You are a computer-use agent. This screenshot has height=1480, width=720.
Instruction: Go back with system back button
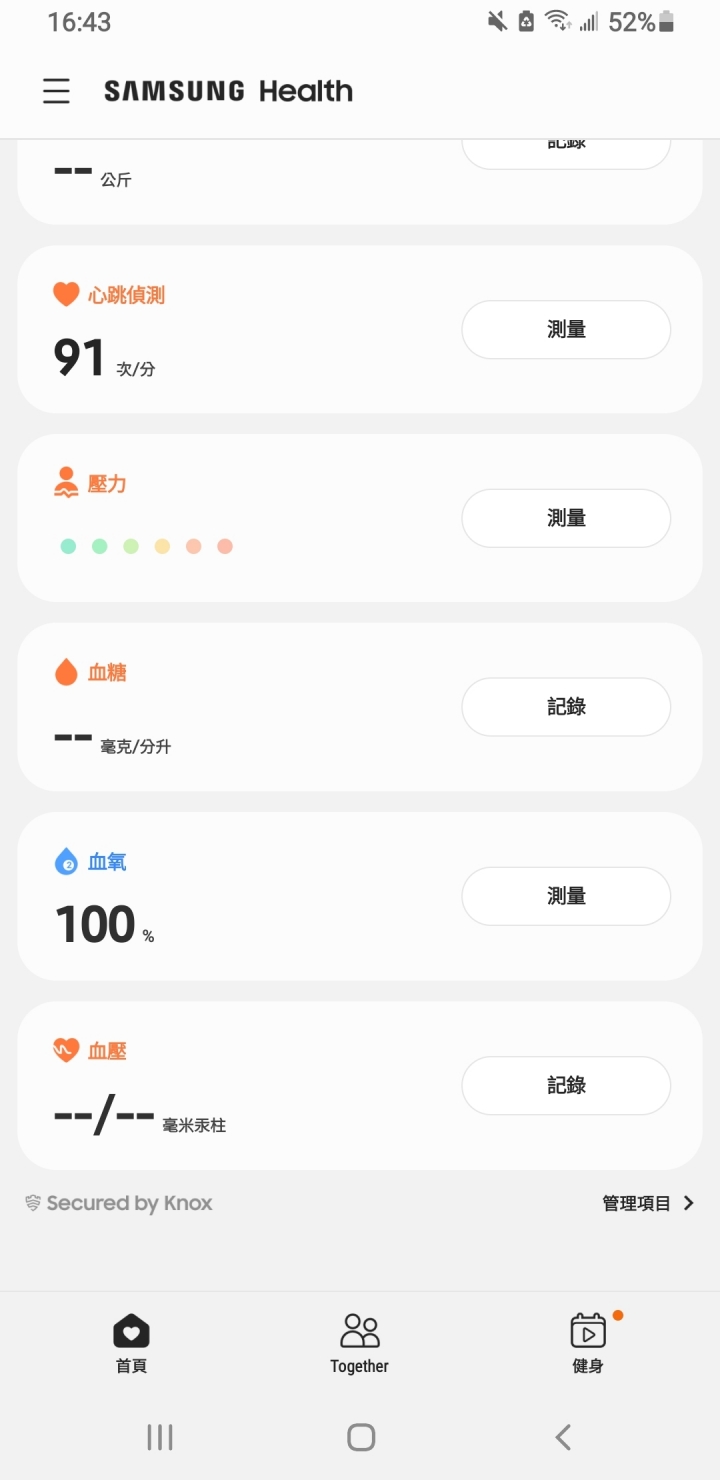[563, 1437]
